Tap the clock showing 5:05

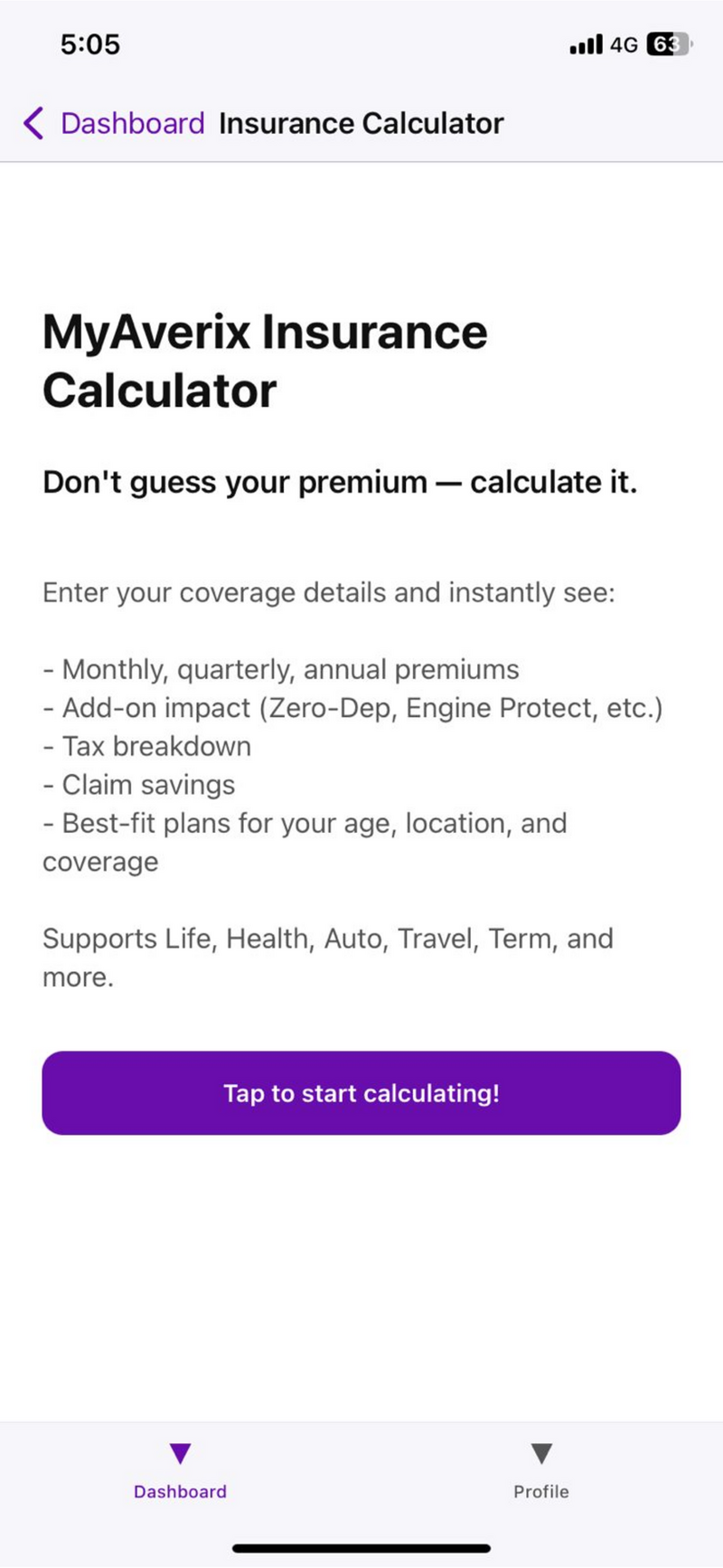[x=89, y=43]
